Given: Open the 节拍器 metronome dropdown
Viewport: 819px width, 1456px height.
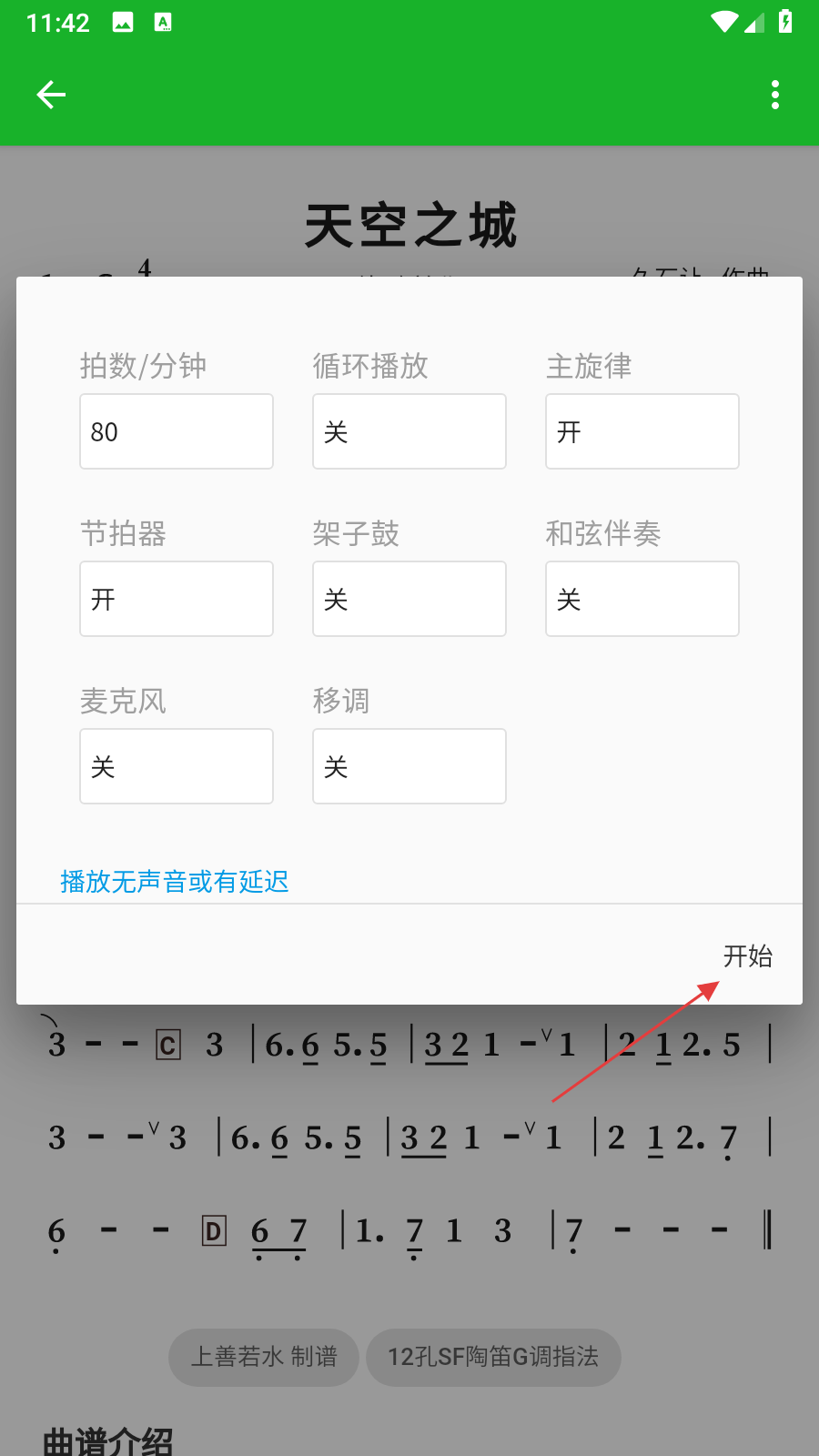Looking at the screenshot, I should point(177,599).
